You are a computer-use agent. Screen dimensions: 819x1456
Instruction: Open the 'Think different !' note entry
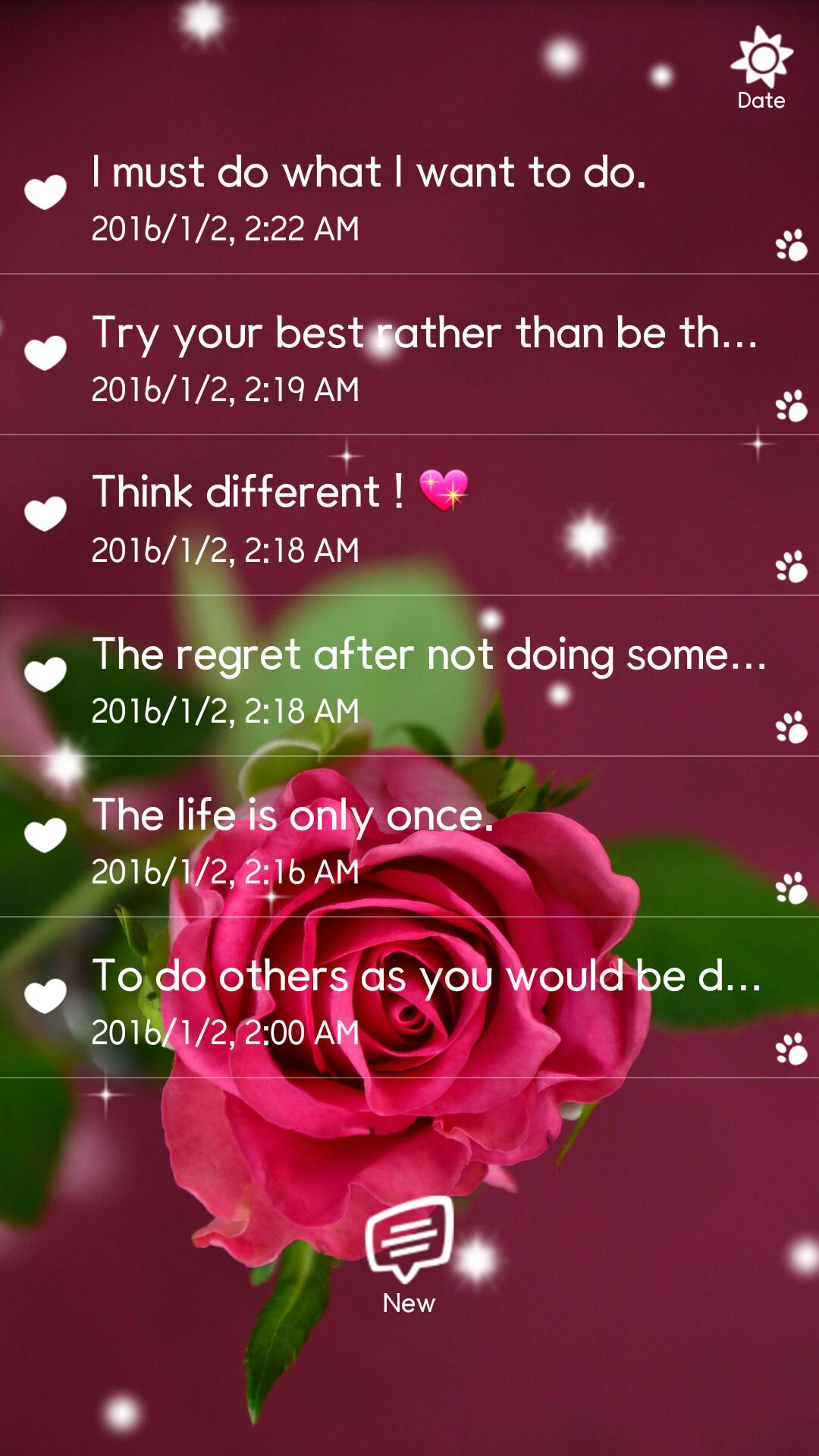point(281,491)
